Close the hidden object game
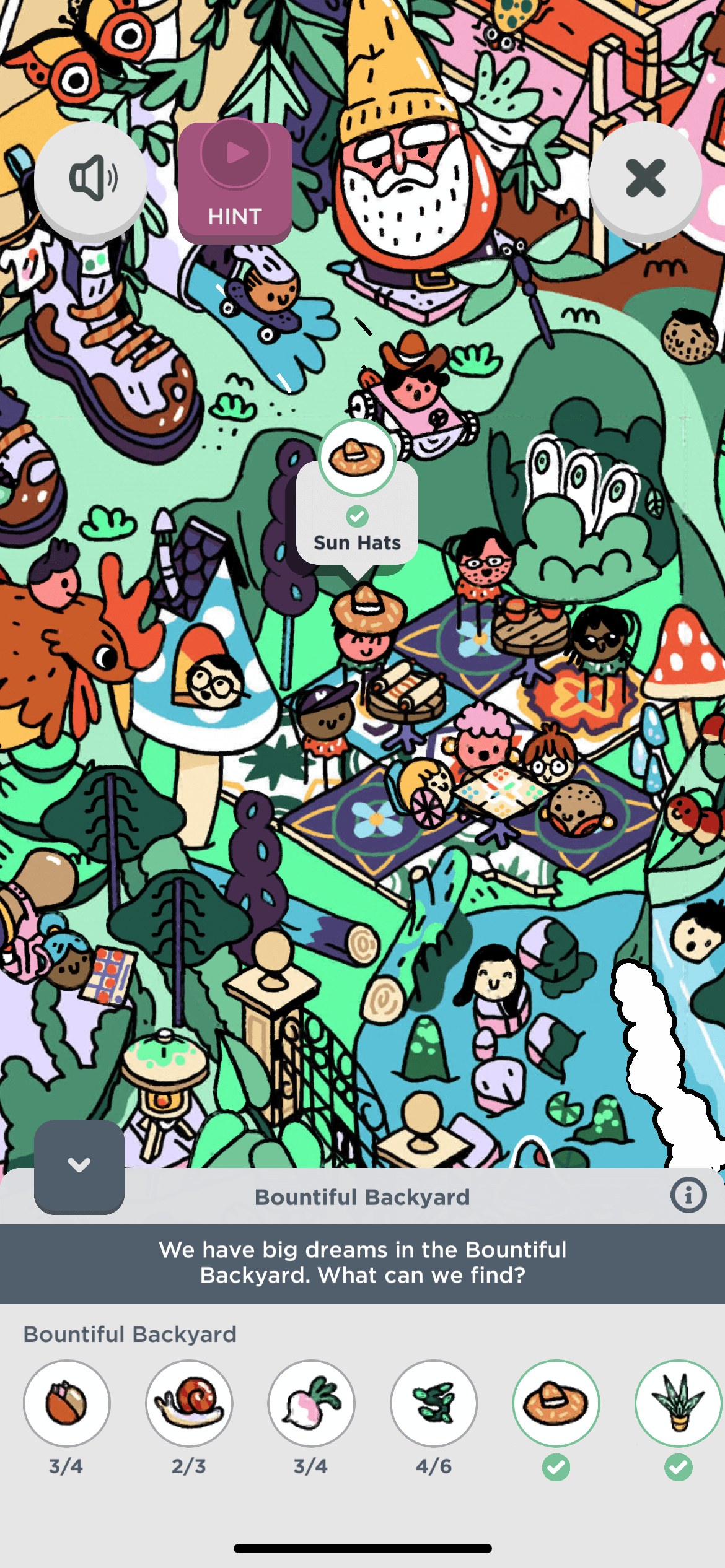This screenshot has height=1568, width=725. (x=645, y=178)
